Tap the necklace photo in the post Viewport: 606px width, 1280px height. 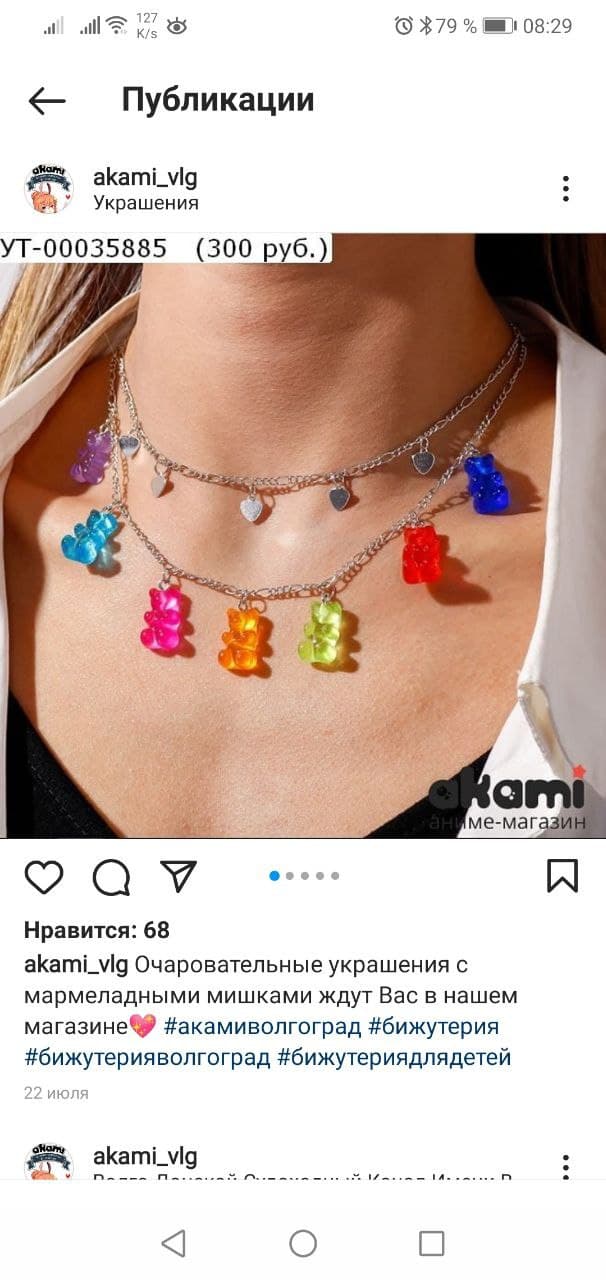tap(303, 535)
